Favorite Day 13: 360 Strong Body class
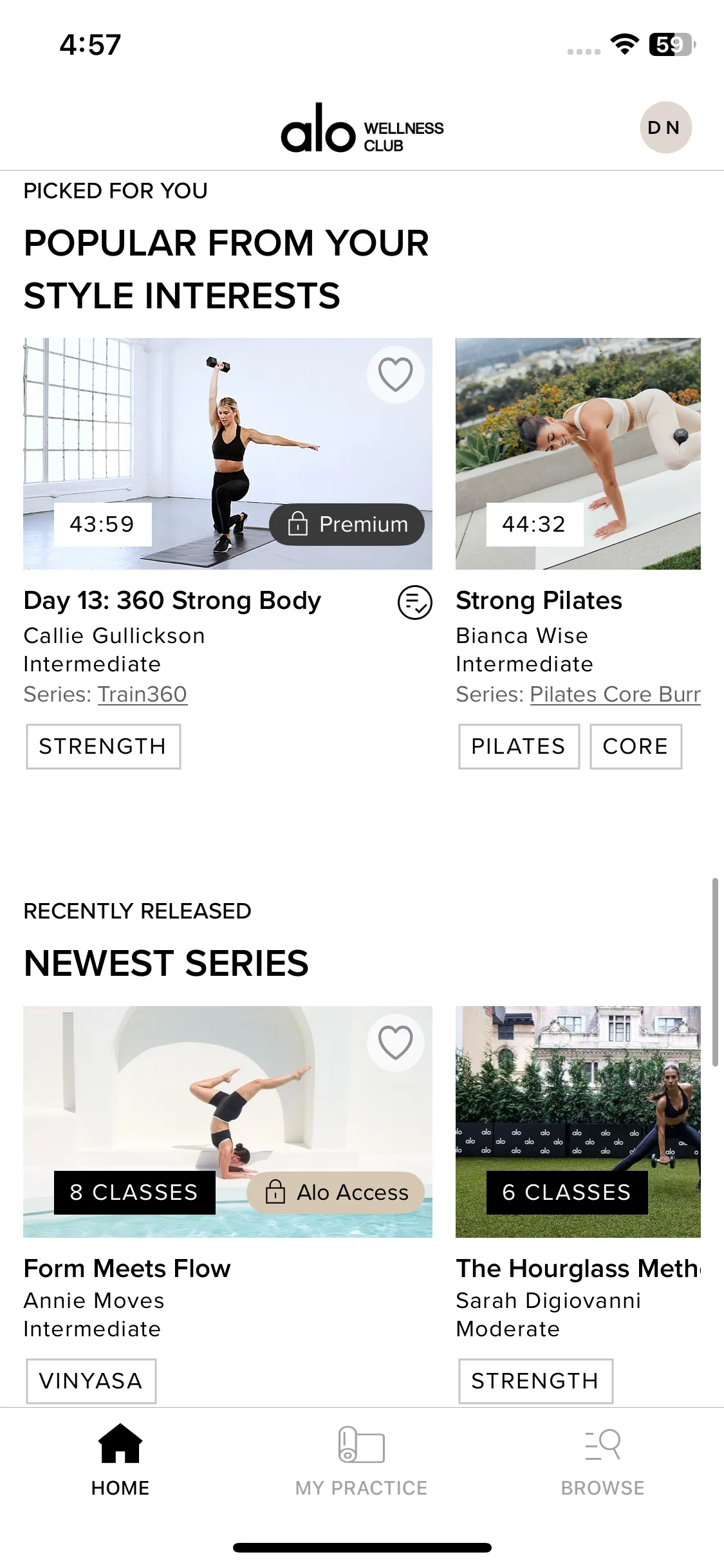Screen dimensions: 724x1568 395,374
